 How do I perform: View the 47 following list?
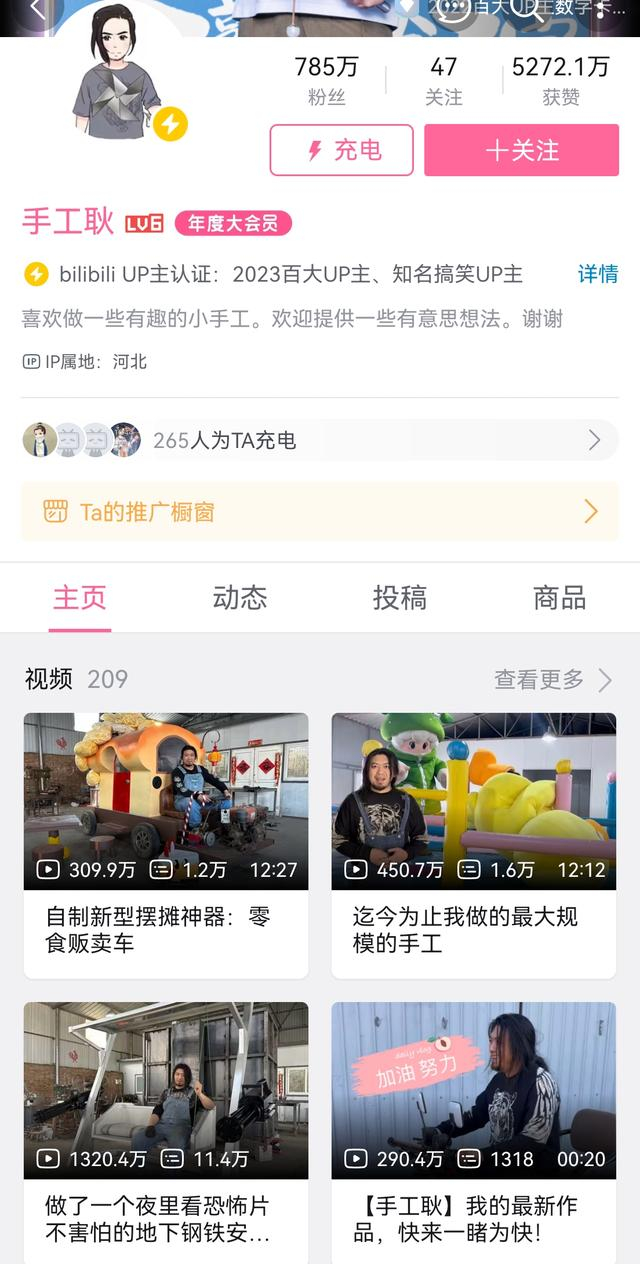[444, 80]
